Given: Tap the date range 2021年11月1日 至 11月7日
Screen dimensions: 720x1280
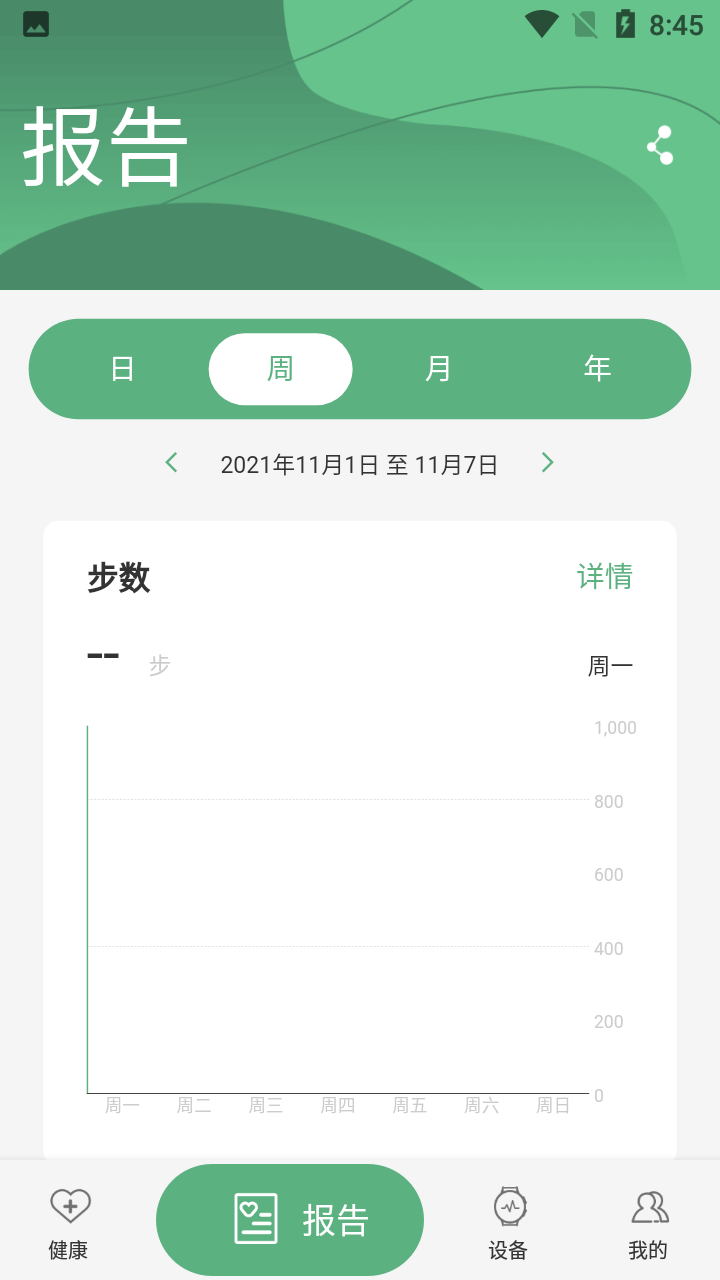Looking at the screenshot, I should coord(358,463).
